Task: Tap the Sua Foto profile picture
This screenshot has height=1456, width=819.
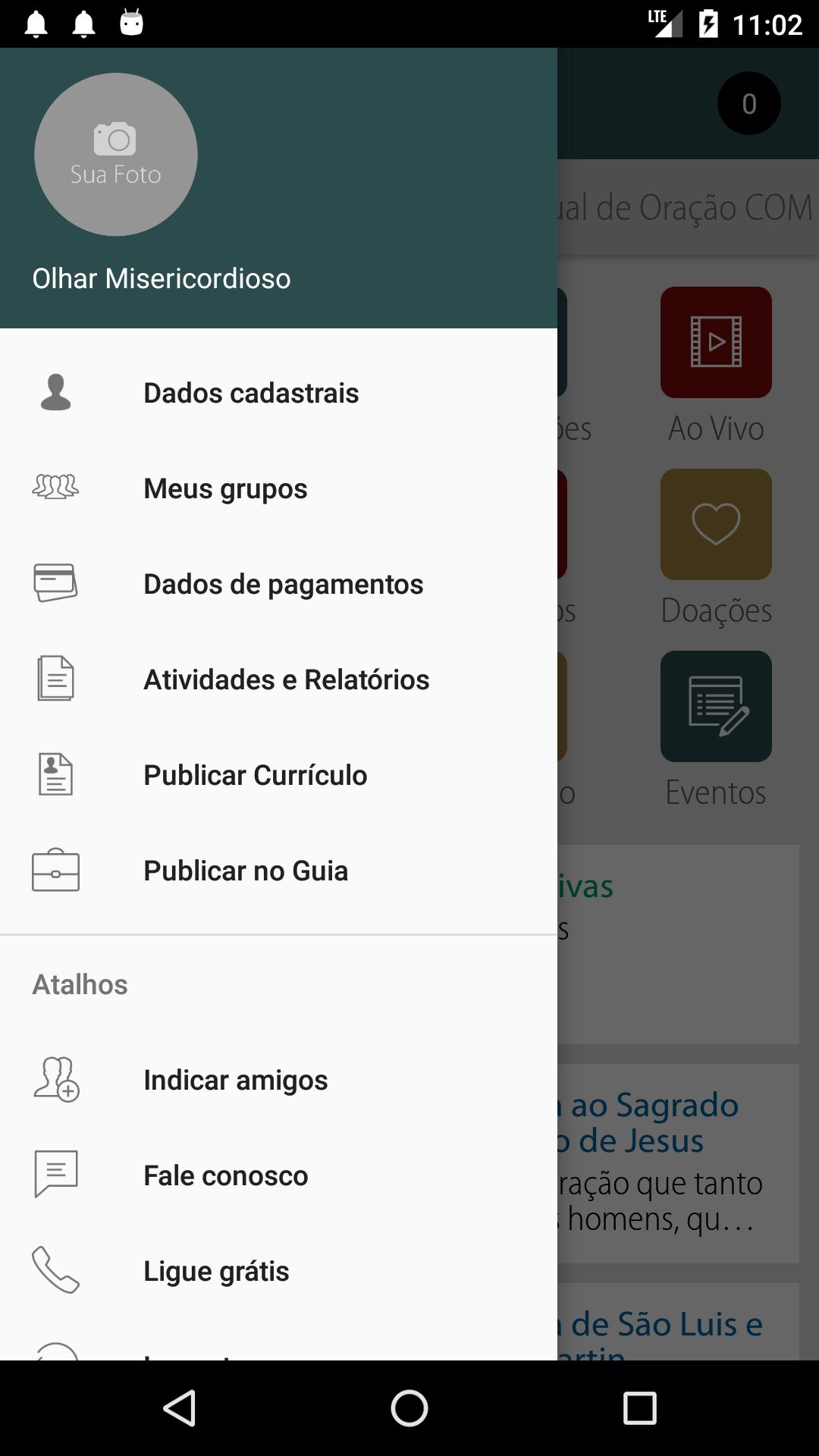Action: 116,155
